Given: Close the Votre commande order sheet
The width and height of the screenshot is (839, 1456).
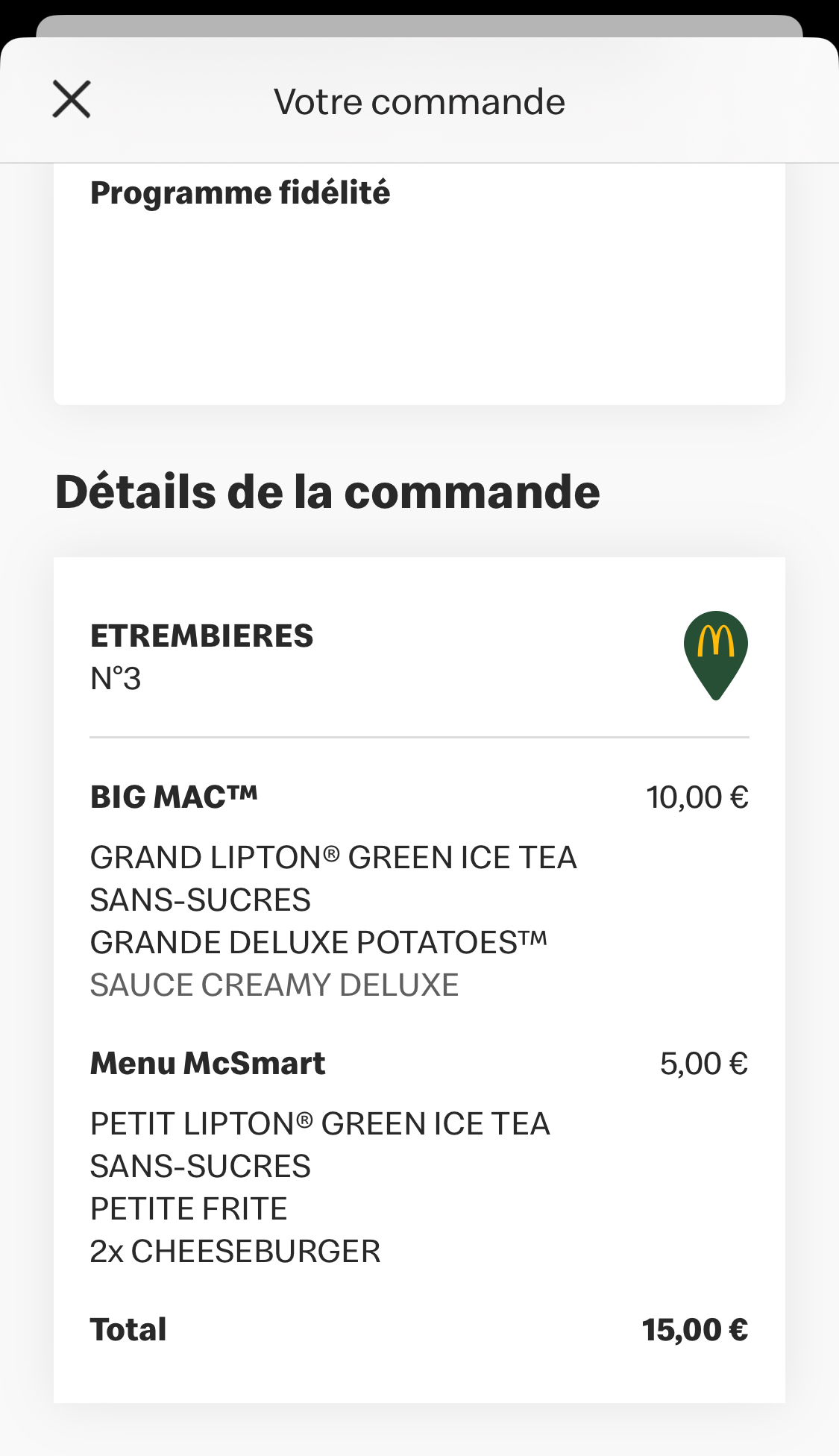Looking at the screenshot, I should [72, 99].
